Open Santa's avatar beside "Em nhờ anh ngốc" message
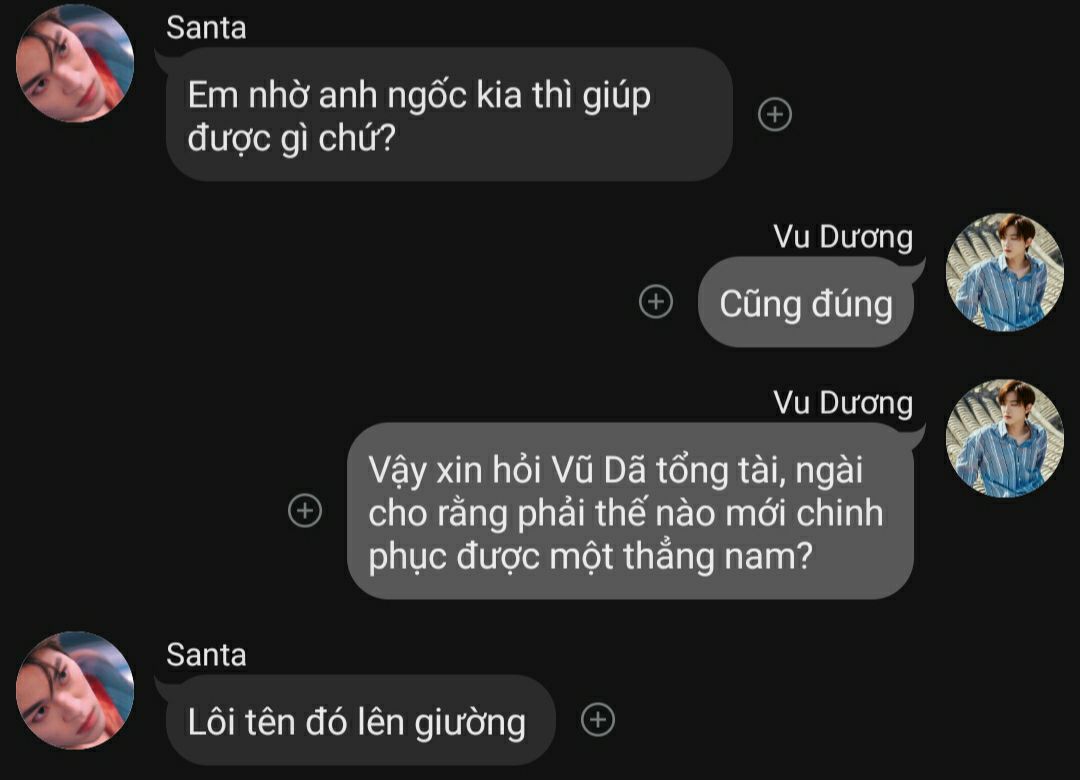This screenshot has height=780, width=1080. click(x=75, y=64)
